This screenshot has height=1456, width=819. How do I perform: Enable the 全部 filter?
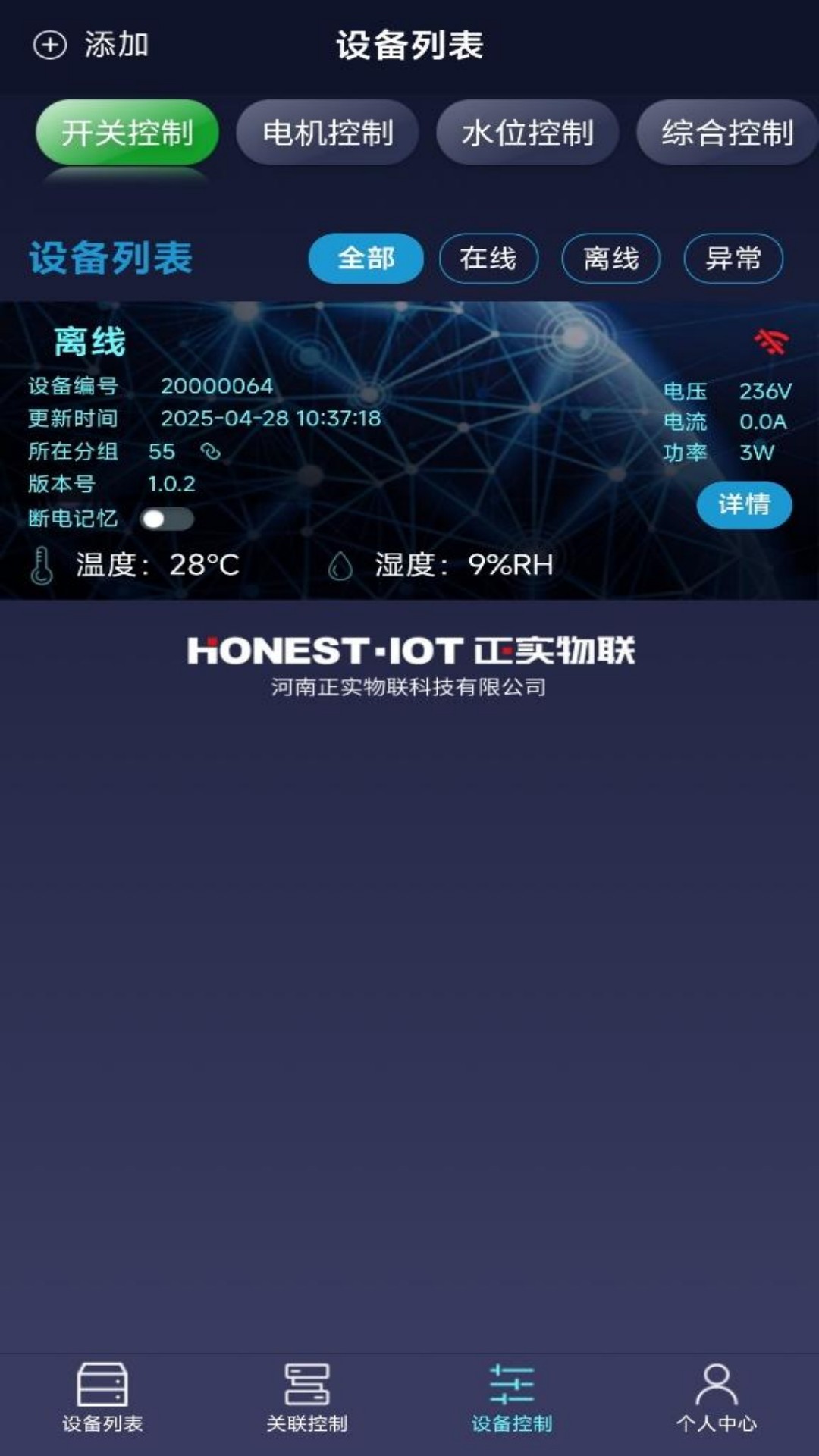[x=366, y=259]
